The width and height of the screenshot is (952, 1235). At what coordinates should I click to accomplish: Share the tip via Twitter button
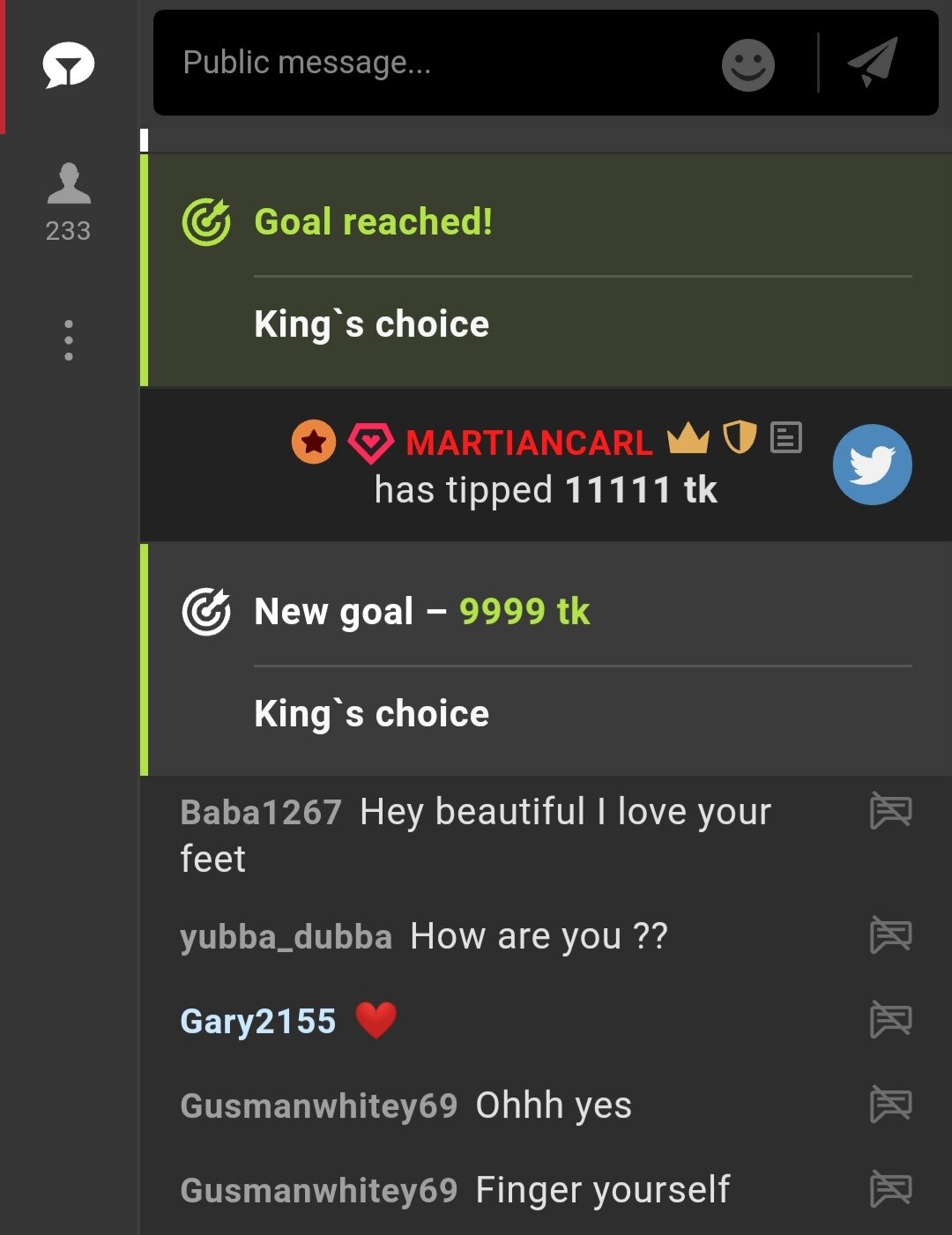[x=872, y=465]
